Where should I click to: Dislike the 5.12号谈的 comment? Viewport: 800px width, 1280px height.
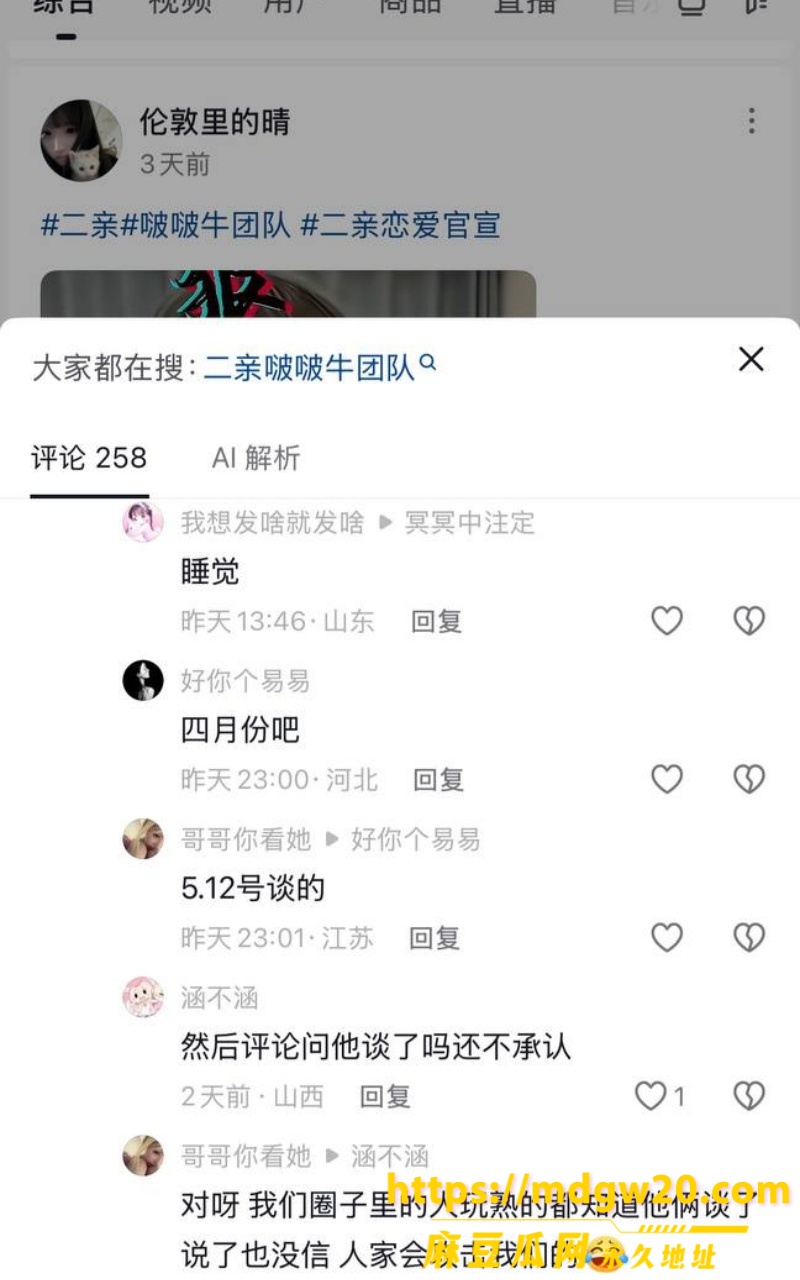click(749, 937)
